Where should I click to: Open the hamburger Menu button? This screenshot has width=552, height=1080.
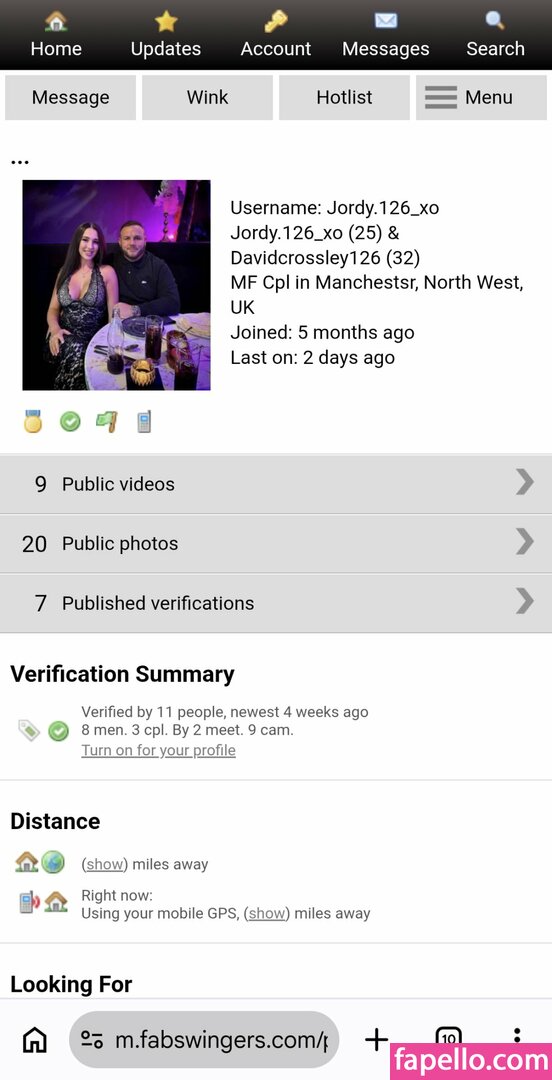click(481, 98)
